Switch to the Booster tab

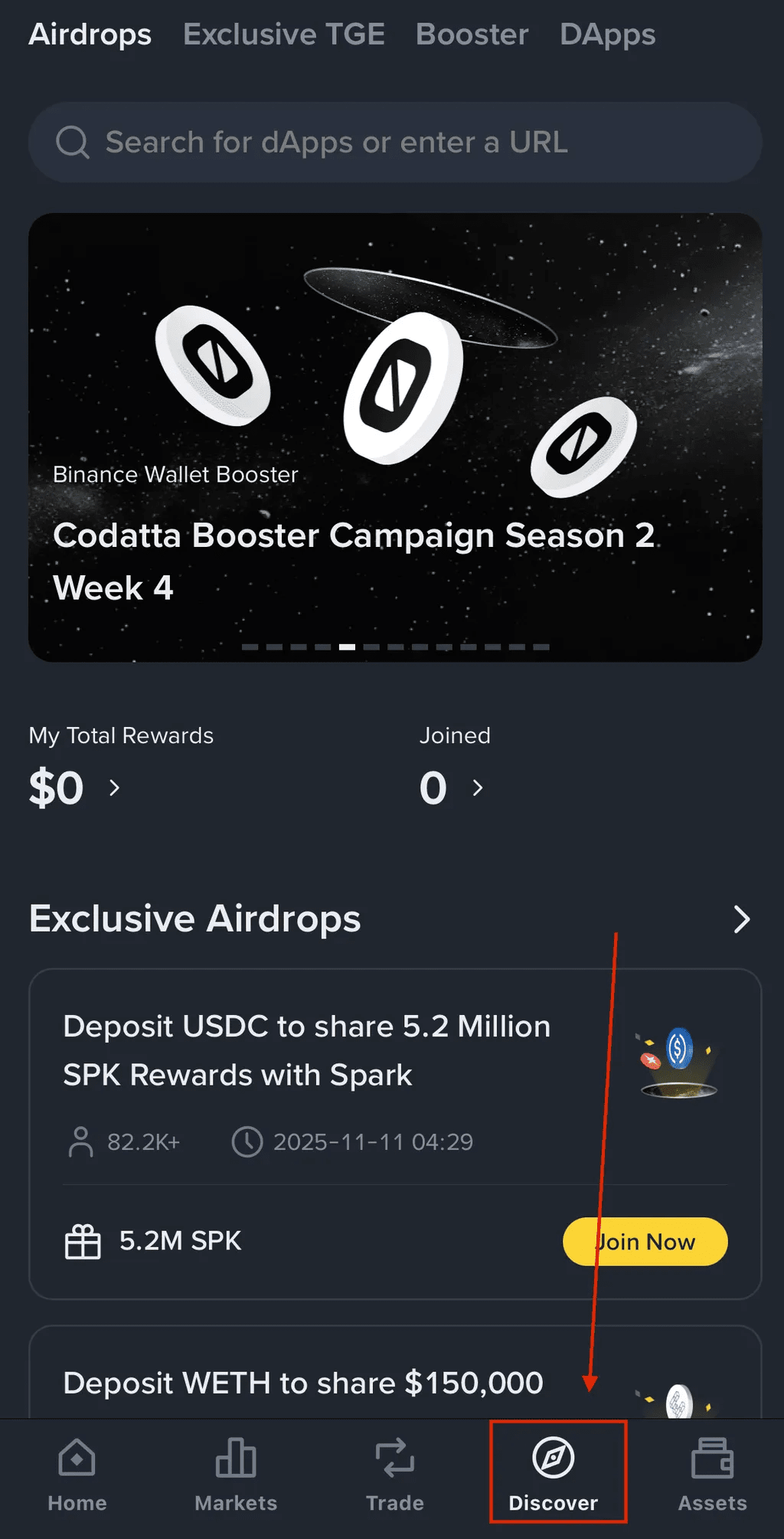[472, 34]
